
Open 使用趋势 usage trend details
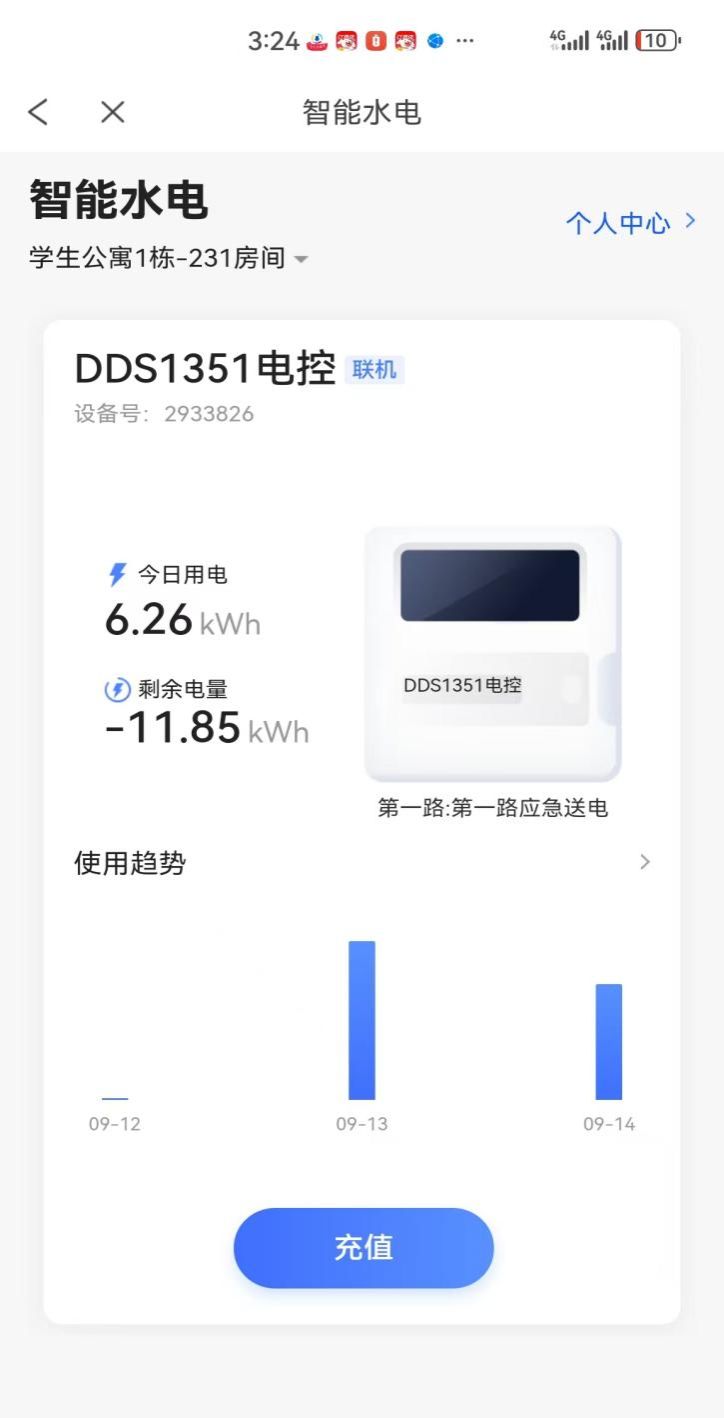click(644, 862)
